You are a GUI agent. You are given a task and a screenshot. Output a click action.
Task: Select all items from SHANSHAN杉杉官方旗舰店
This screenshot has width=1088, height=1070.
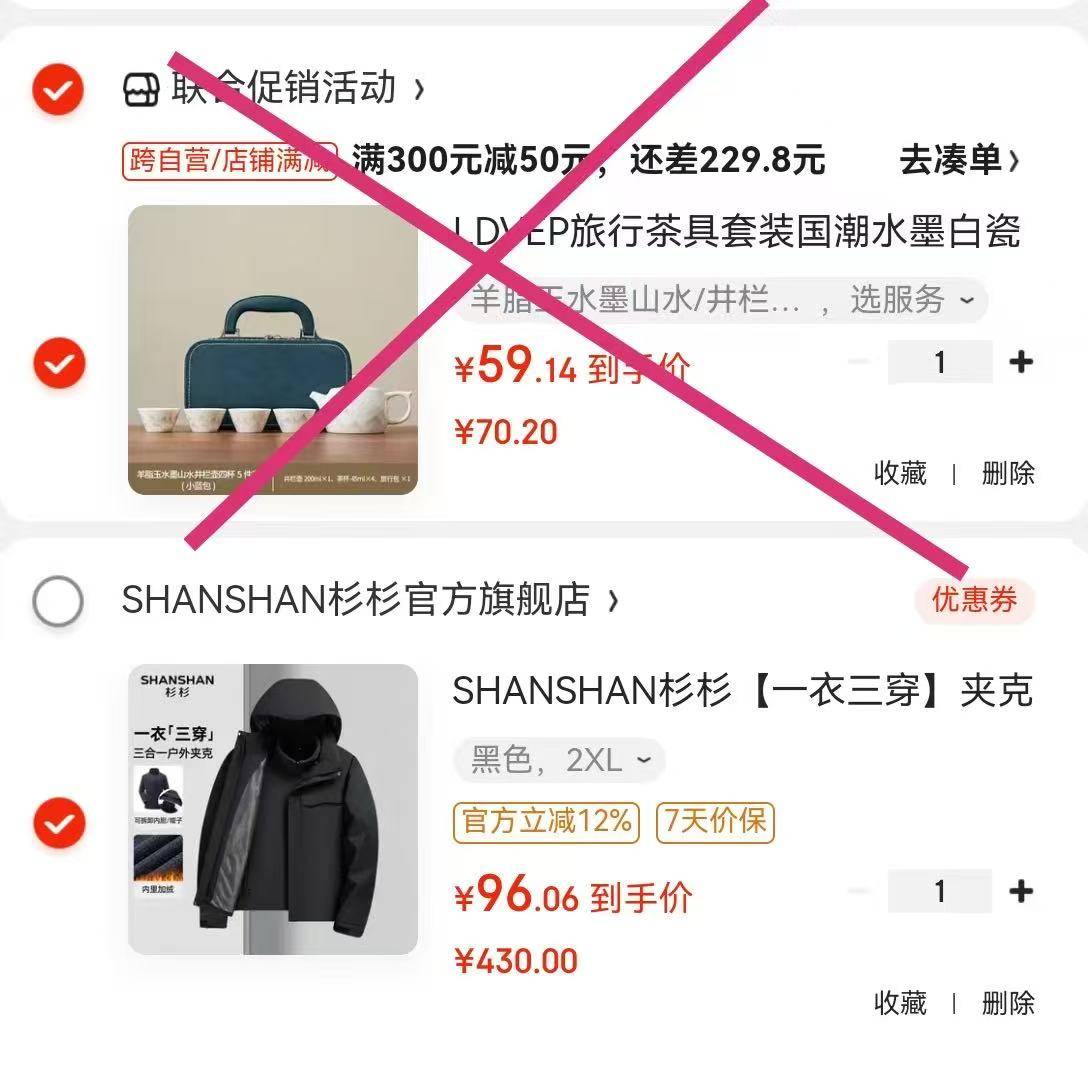(57, 601)
